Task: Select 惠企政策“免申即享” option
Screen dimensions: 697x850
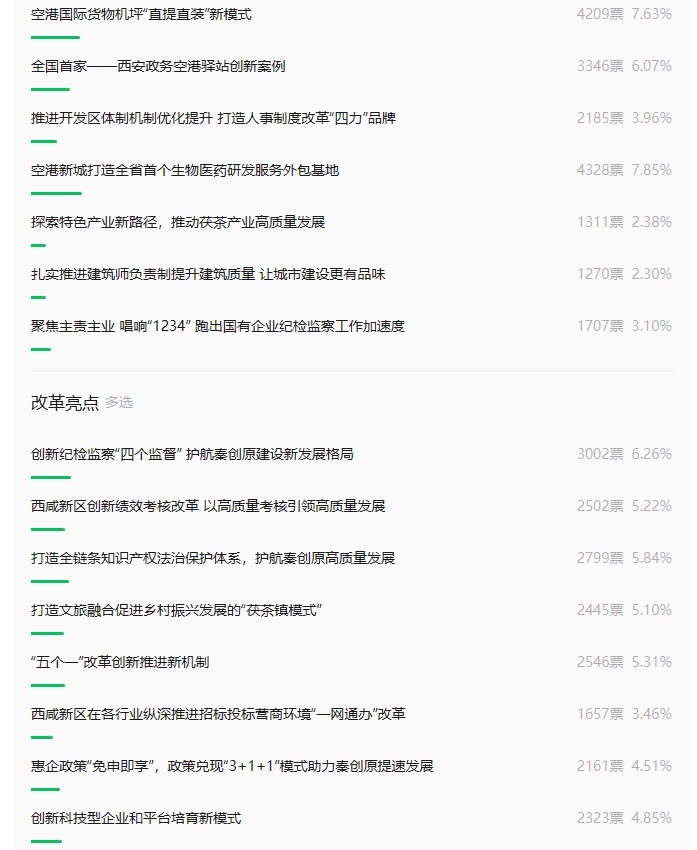Action: tap(232, 766)
